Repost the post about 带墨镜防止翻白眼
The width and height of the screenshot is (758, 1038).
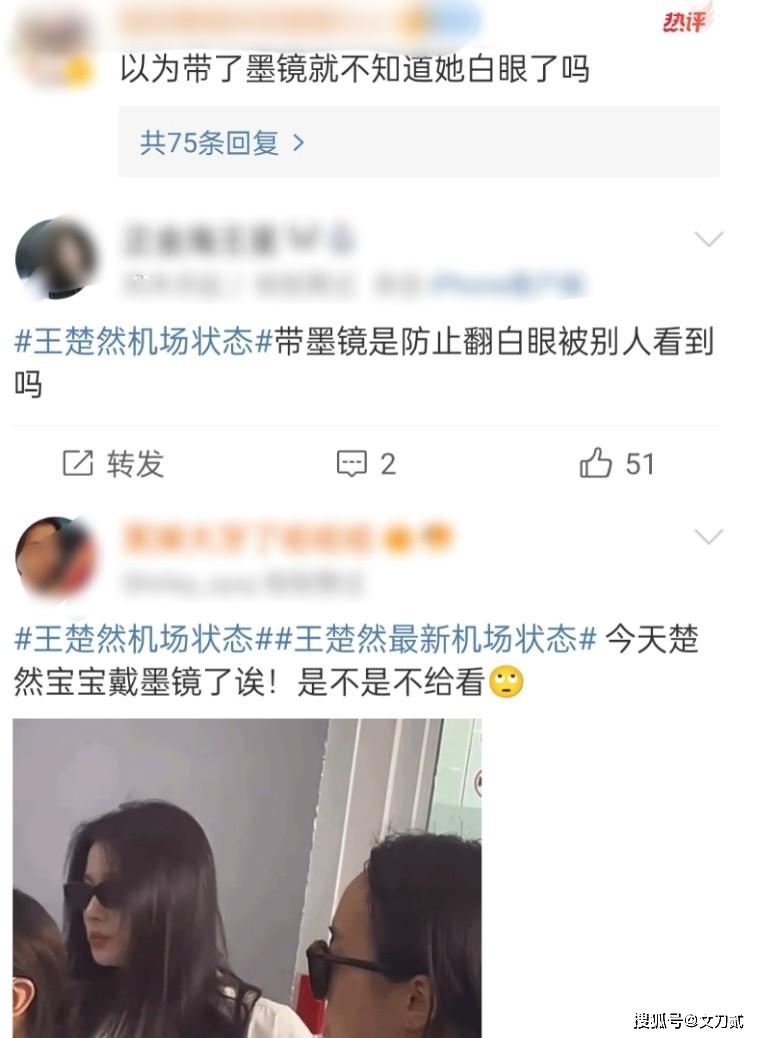point(112,463)
